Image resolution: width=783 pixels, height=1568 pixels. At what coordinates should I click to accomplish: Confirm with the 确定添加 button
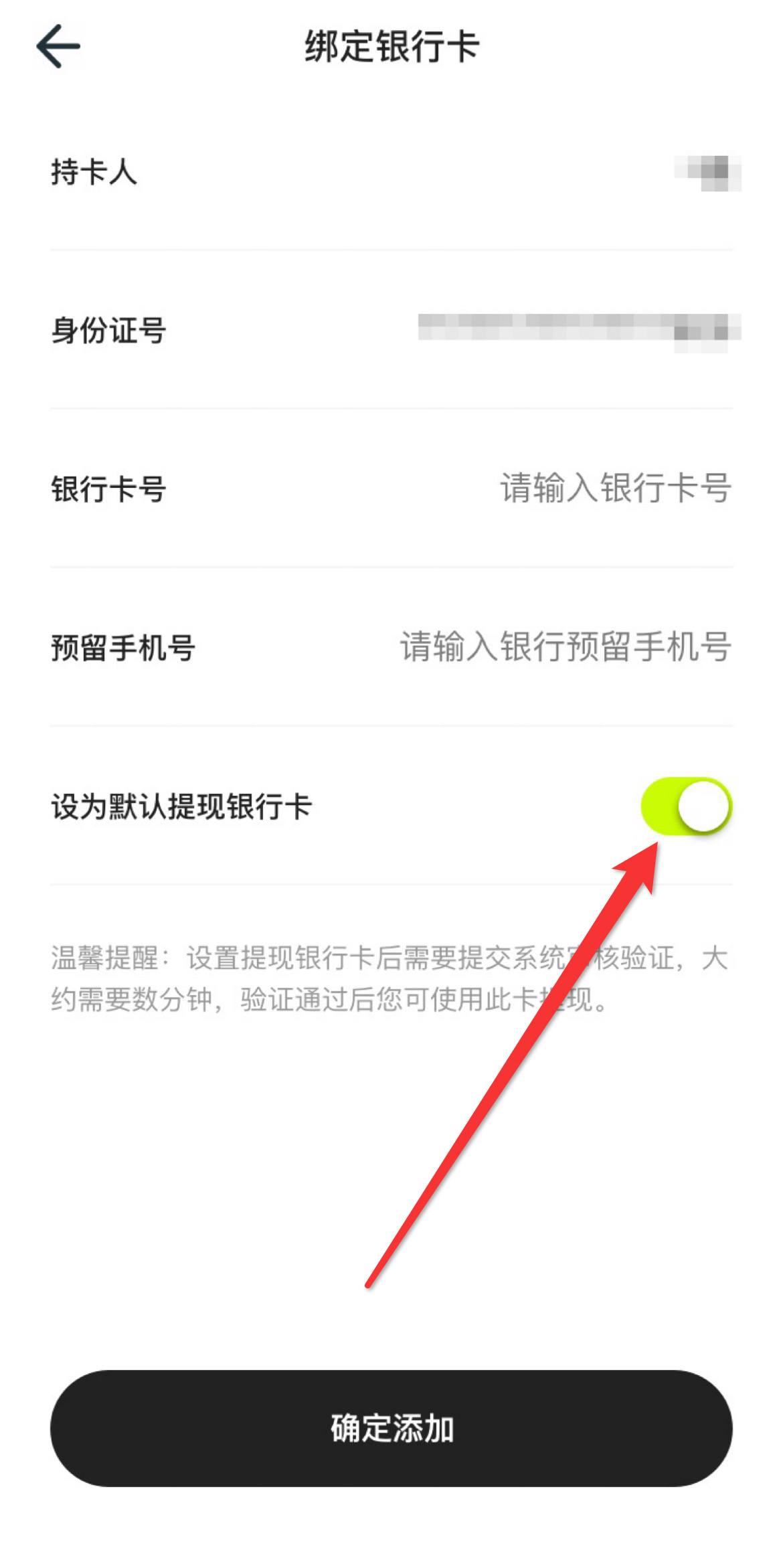click(391, 1427)
